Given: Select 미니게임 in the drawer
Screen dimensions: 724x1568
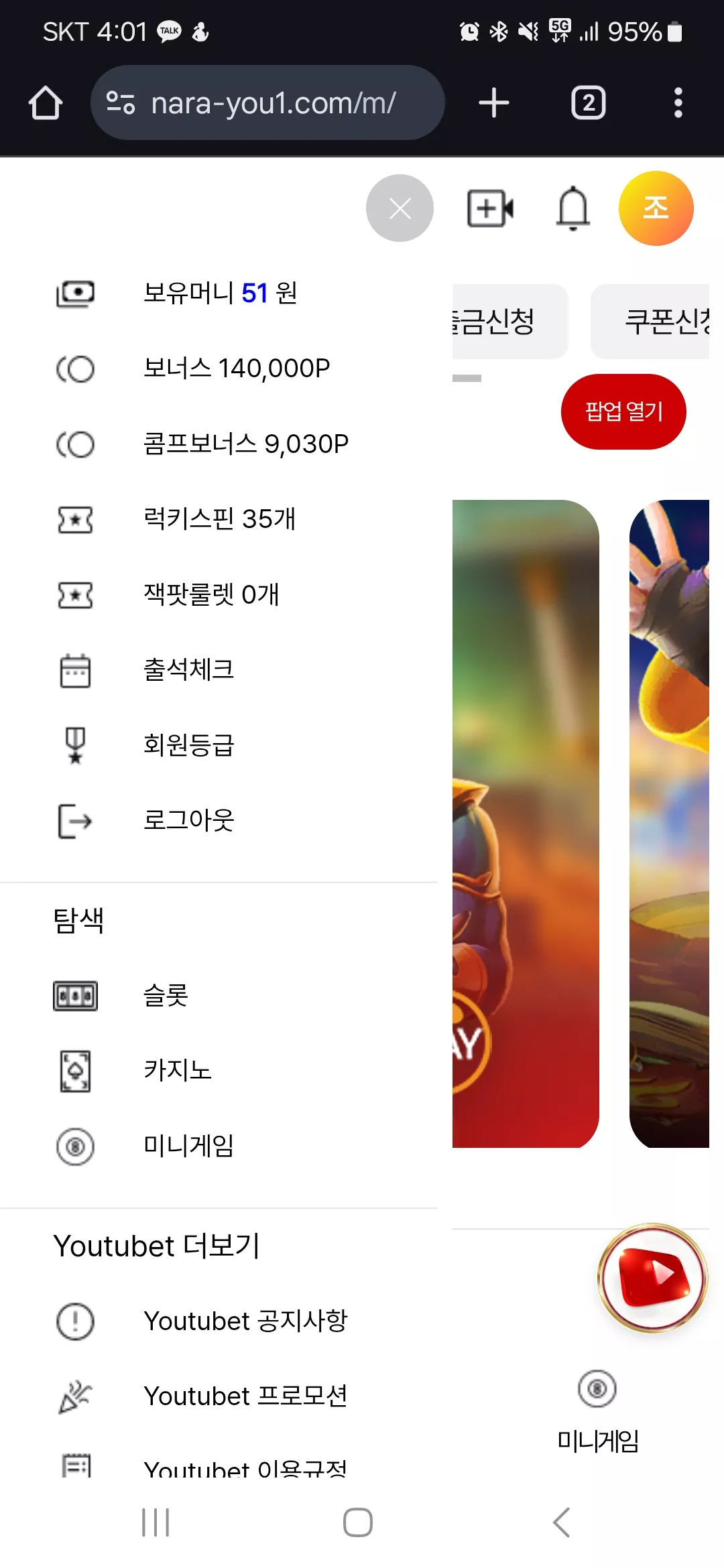Looking at the screenshot, I should (219, 1147).
